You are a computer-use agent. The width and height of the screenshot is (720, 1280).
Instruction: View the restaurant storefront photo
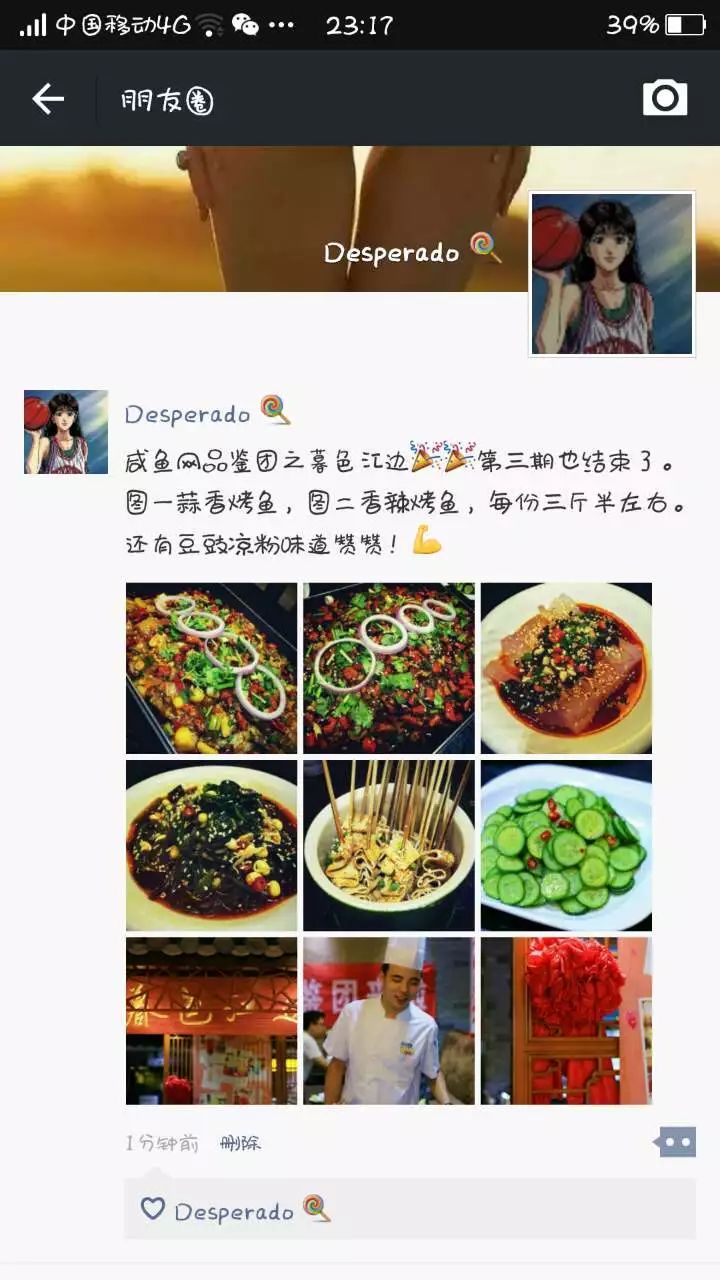211,1021
